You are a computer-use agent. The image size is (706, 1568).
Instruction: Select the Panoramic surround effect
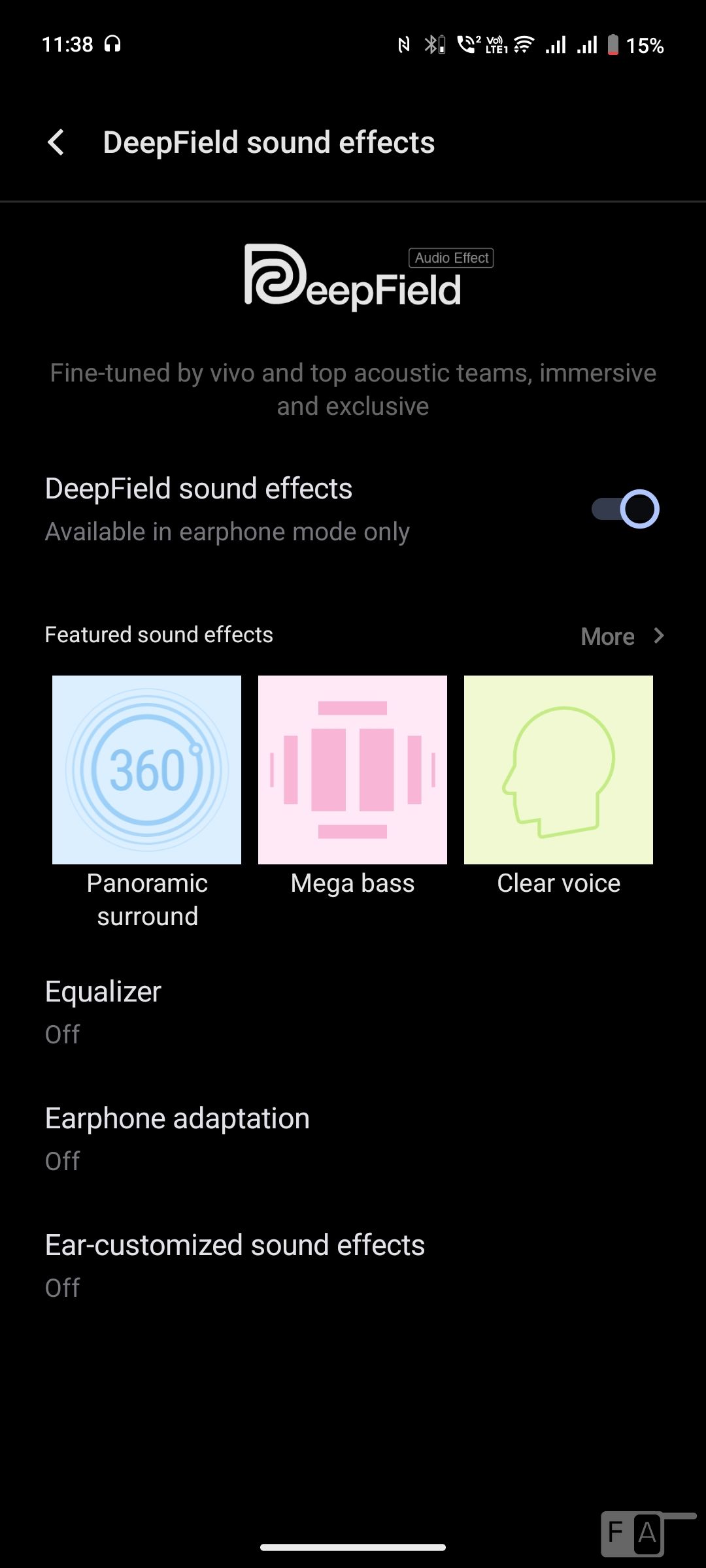pyautogui.click(x=146, y=770)
